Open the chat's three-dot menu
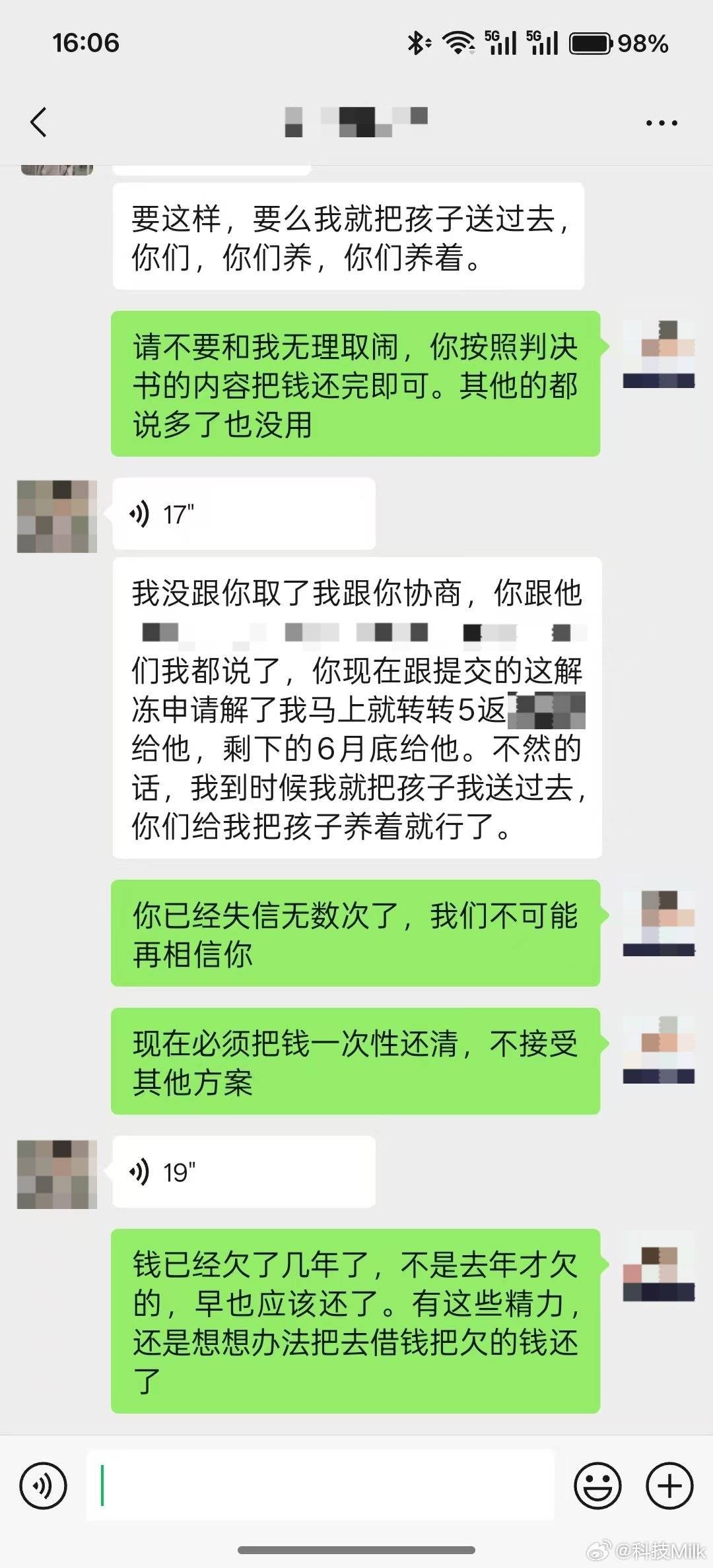 coord(661,123)
